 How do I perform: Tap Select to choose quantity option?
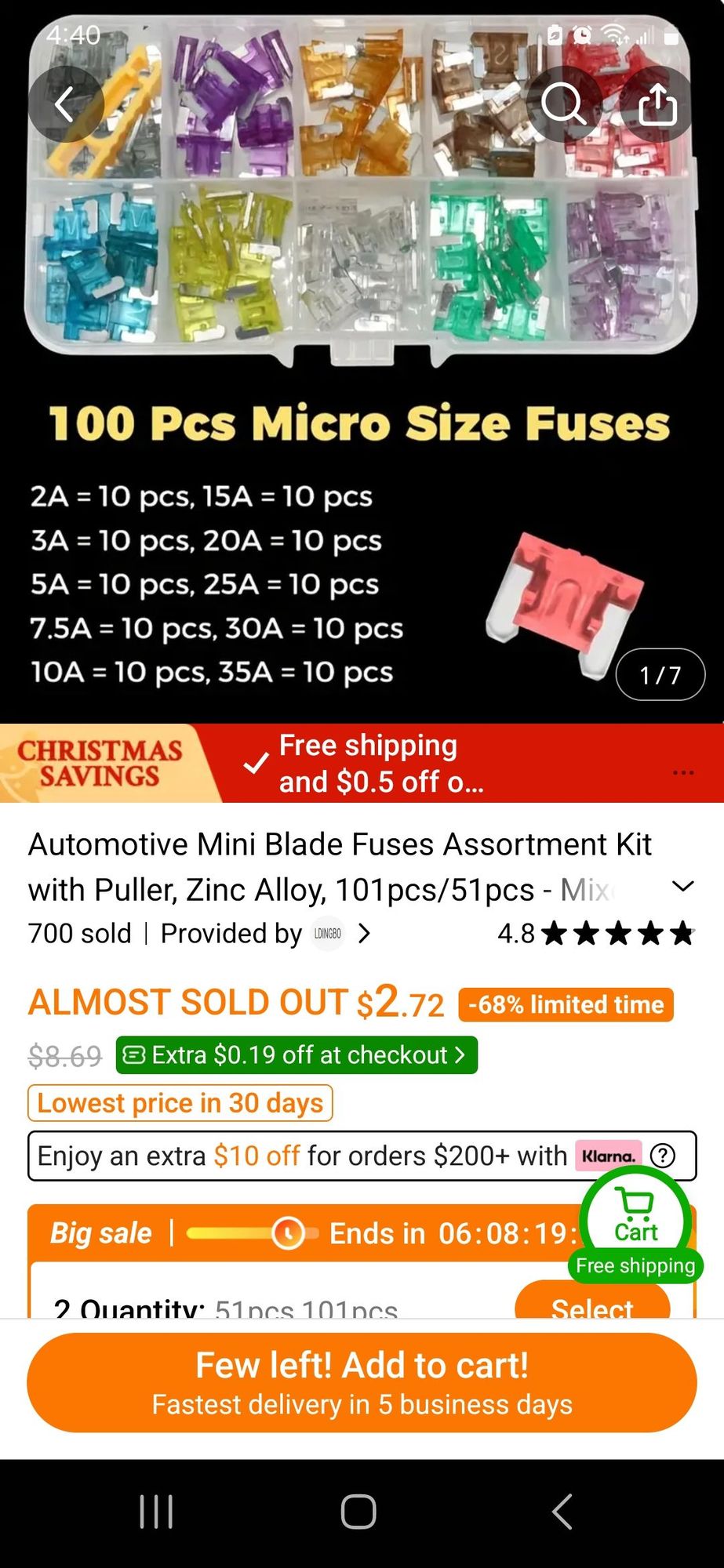592,1303
